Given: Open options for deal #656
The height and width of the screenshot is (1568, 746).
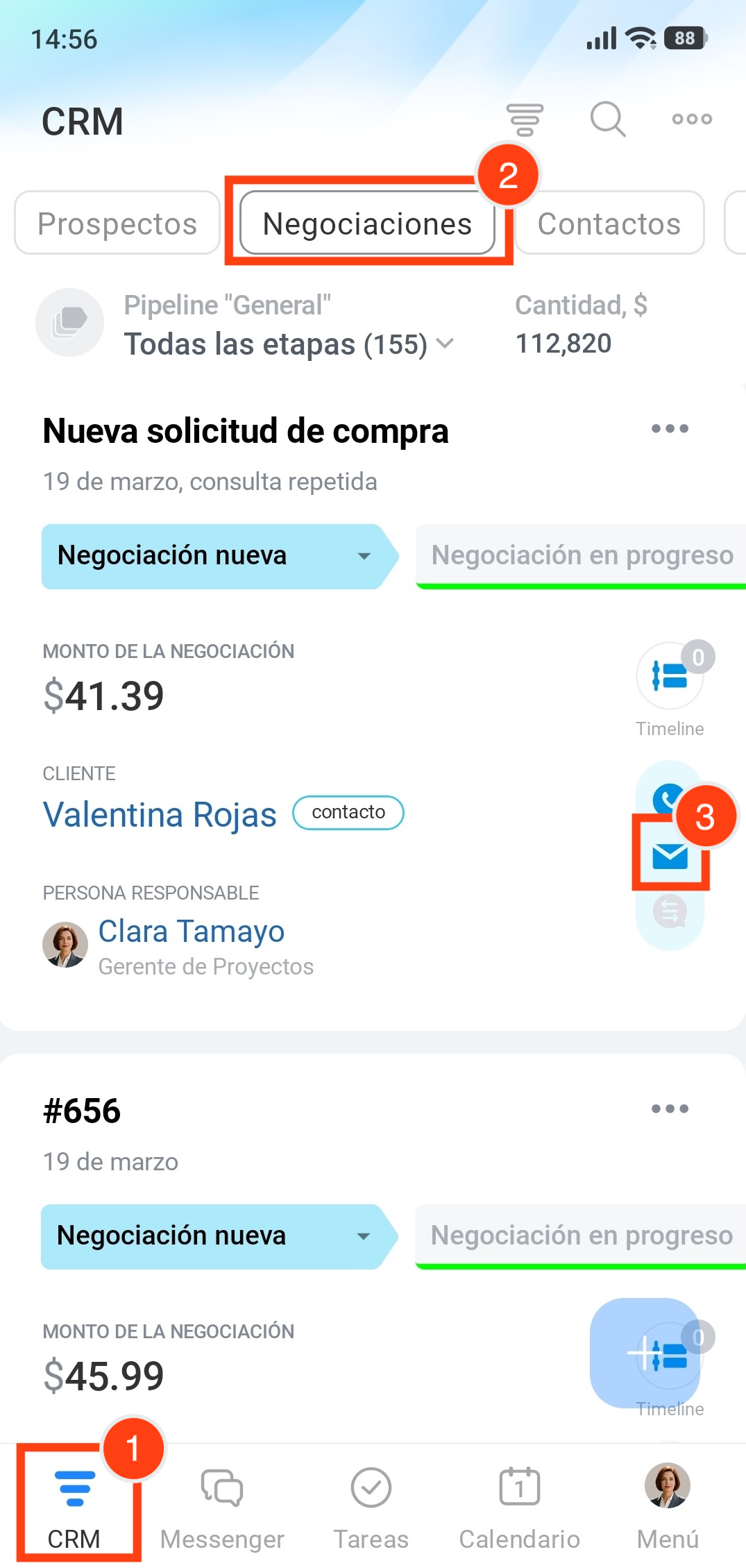Looking at the screenshot, I should point(670,1109).
